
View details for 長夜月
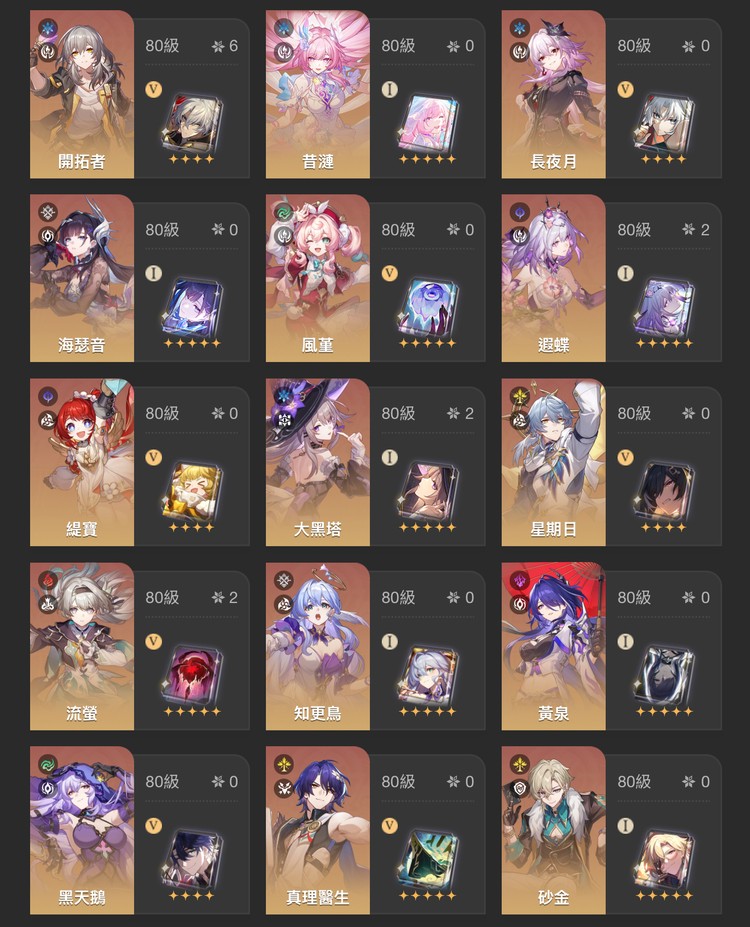(x=554, y=94)
